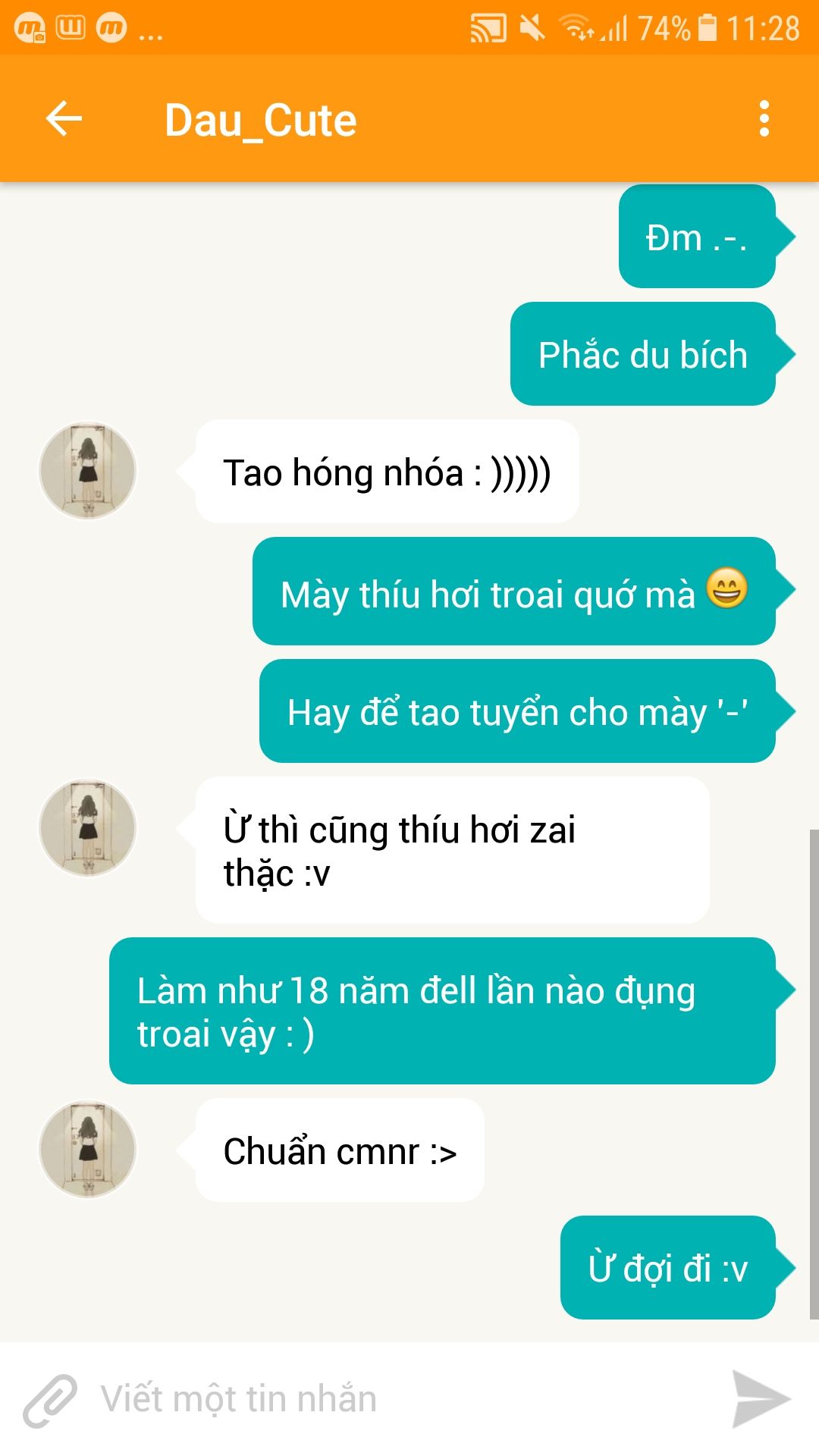Open avatar beside 'Chuẩn cmnr' message
This screenshot has height=1456, width=819.
88,1149
